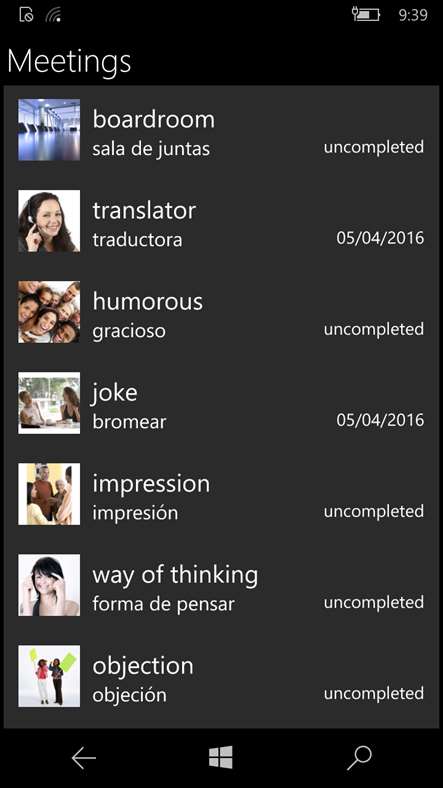The width and height of the screenshot is (443, 788).
Task: Select the humorous row
Action: pos(221,312)
